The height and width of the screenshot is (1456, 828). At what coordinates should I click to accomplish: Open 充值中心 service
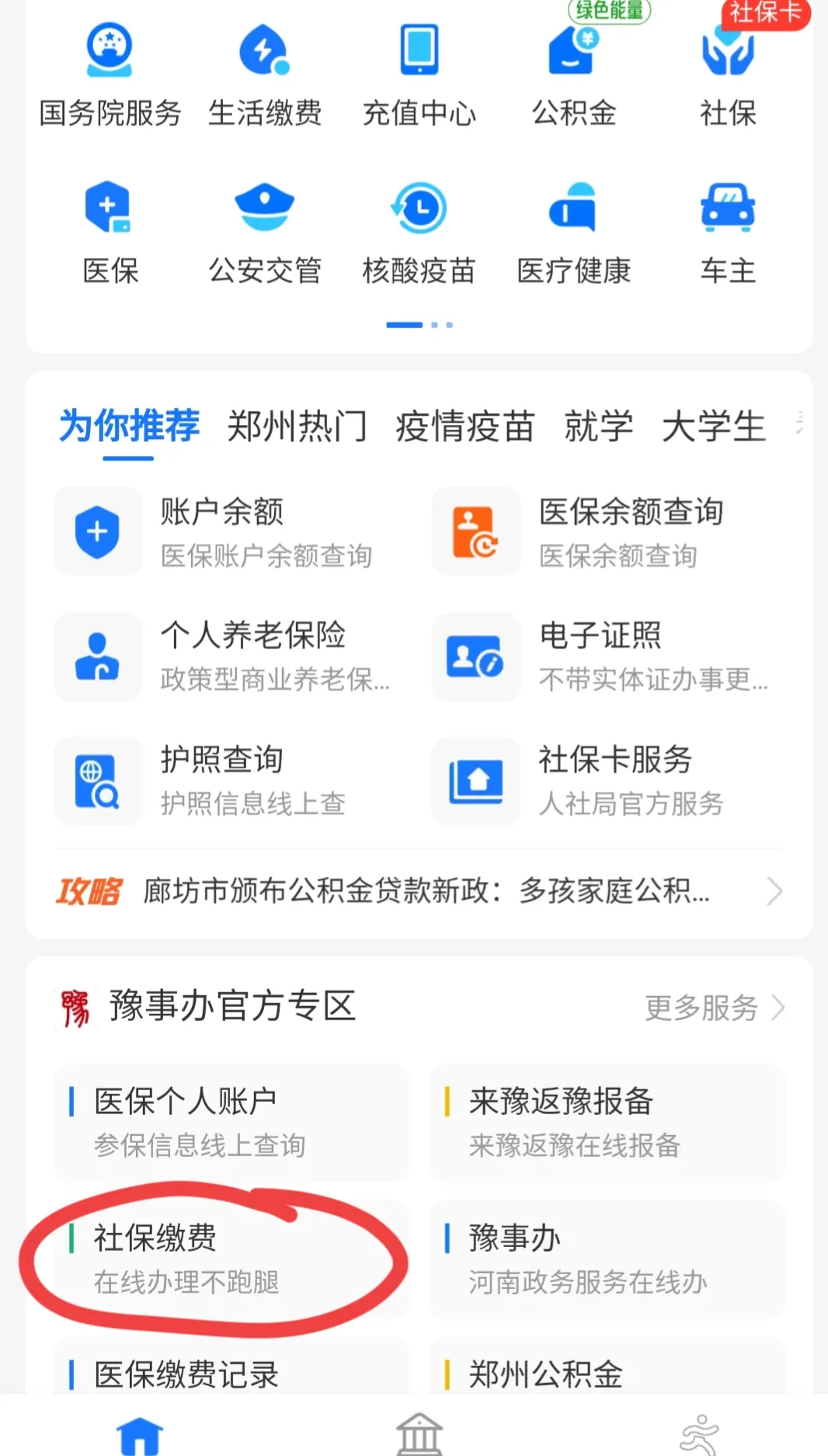[419, 74]
